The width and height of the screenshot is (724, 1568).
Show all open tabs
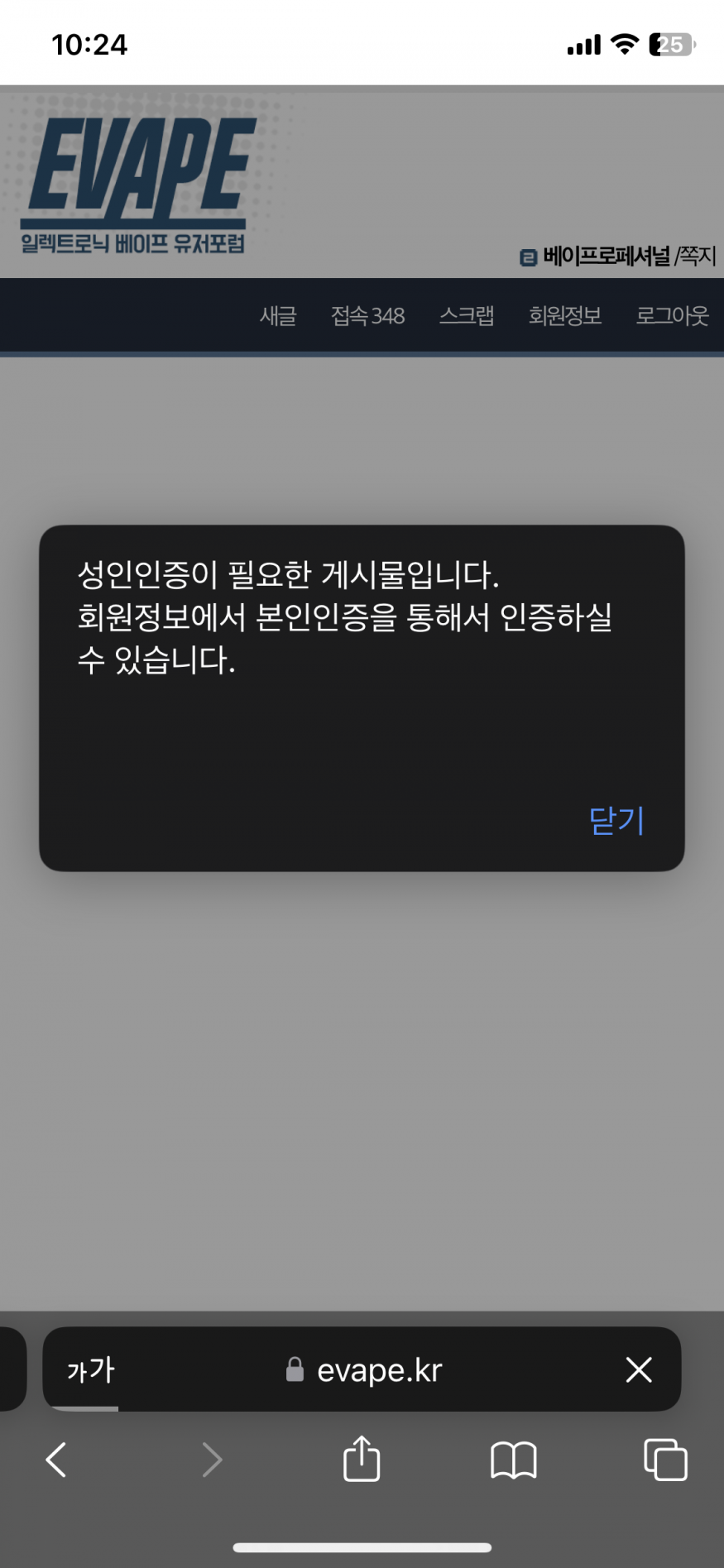point(665,1460)
